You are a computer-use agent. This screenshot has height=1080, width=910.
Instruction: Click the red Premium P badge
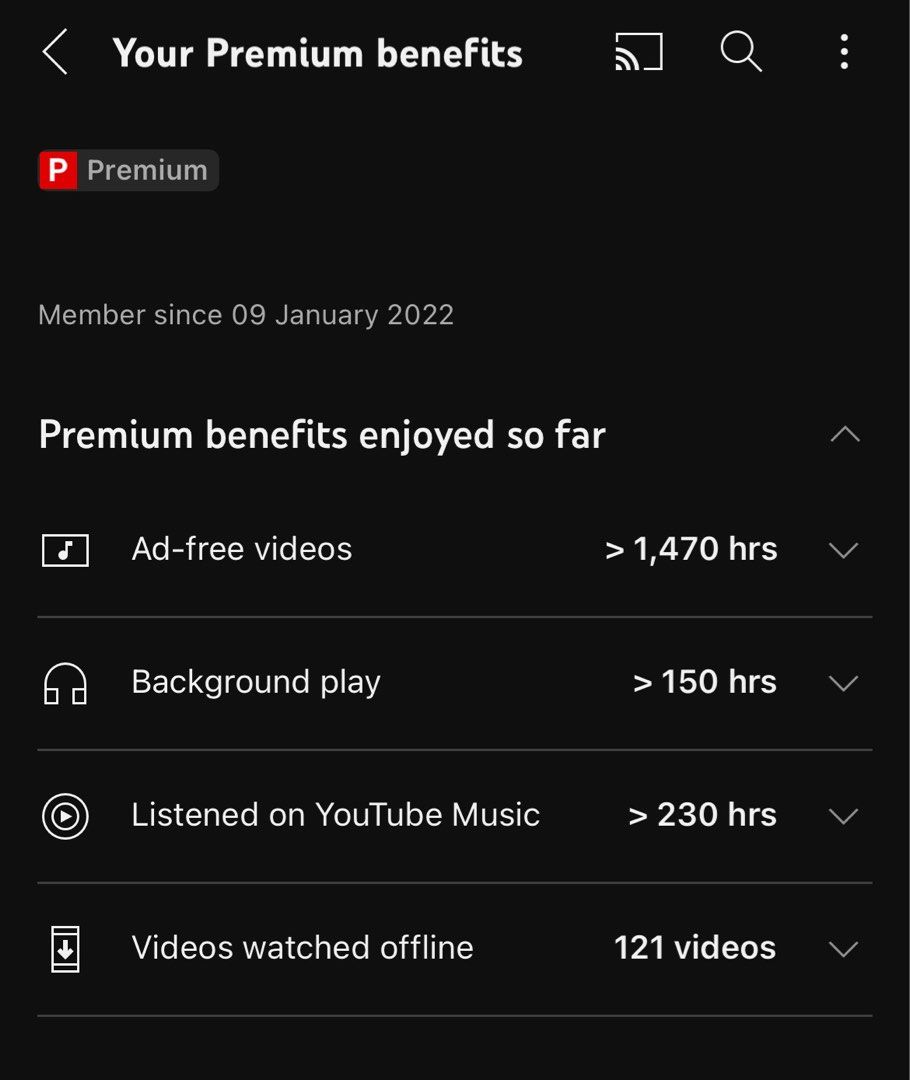(x=57, y=169)
